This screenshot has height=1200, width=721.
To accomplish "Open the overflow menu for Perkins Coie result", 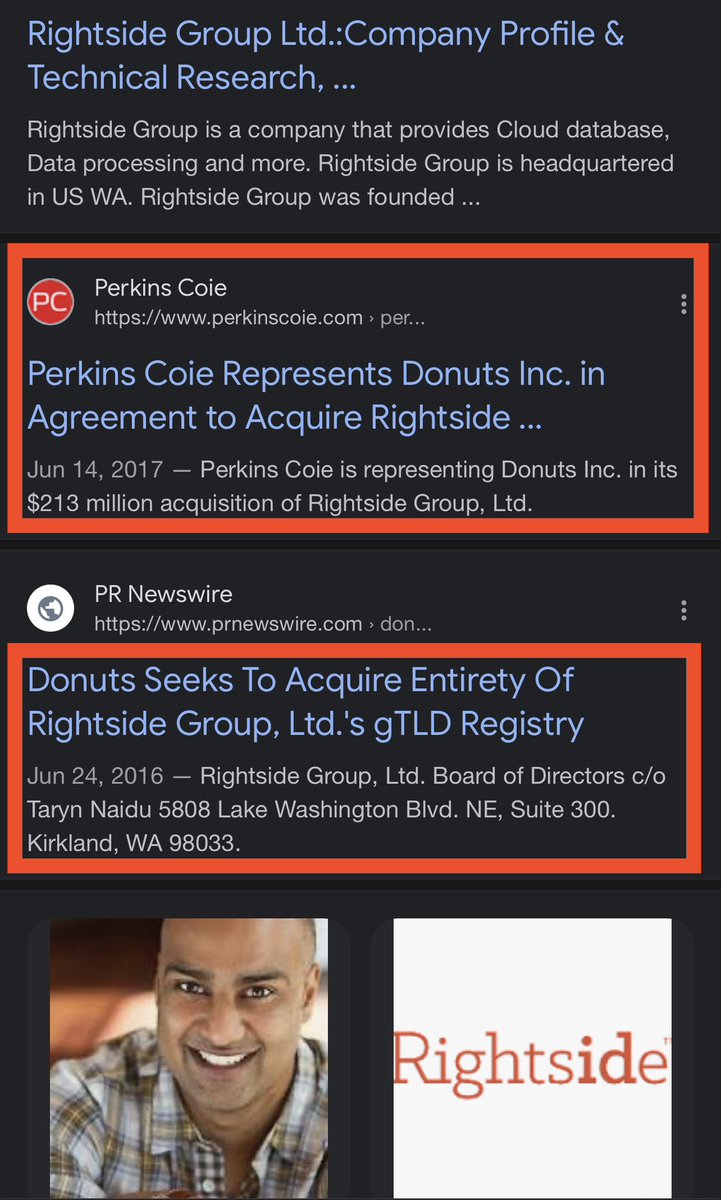I will click(683, 304).
